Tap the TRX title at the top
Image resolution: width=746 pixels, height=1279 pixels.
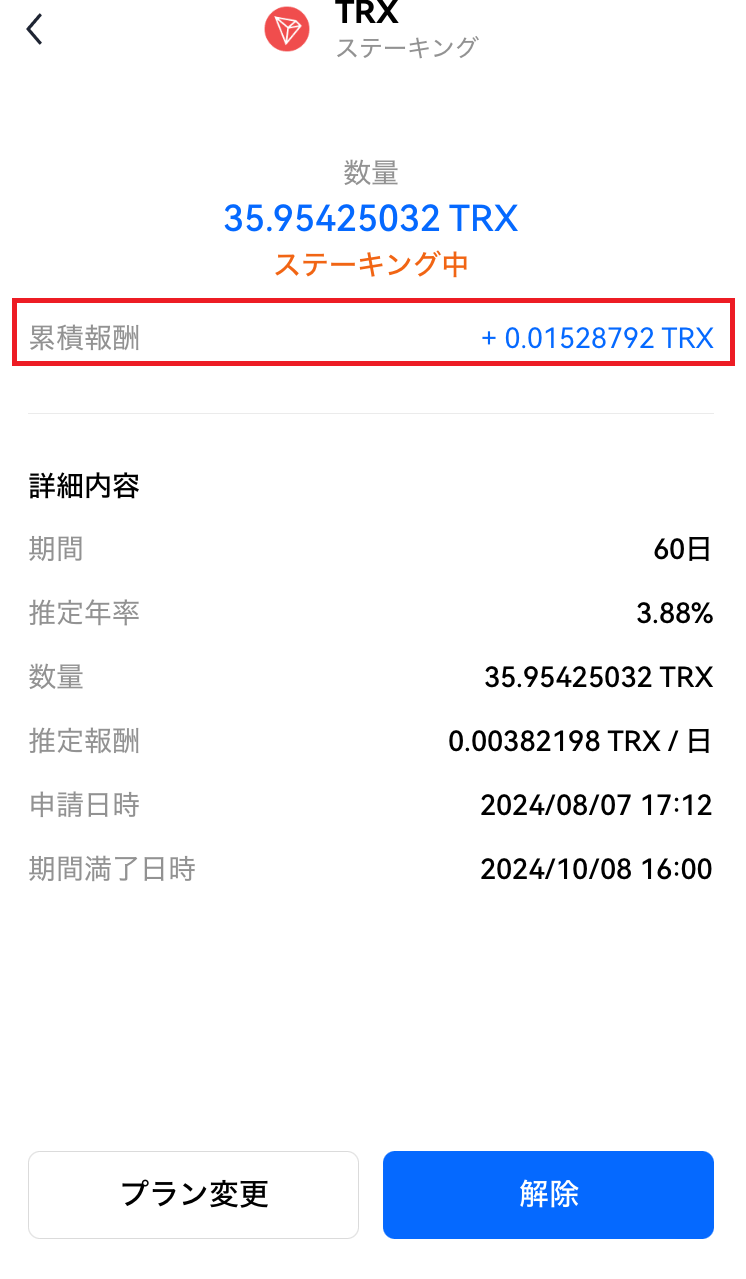[366, 13]
